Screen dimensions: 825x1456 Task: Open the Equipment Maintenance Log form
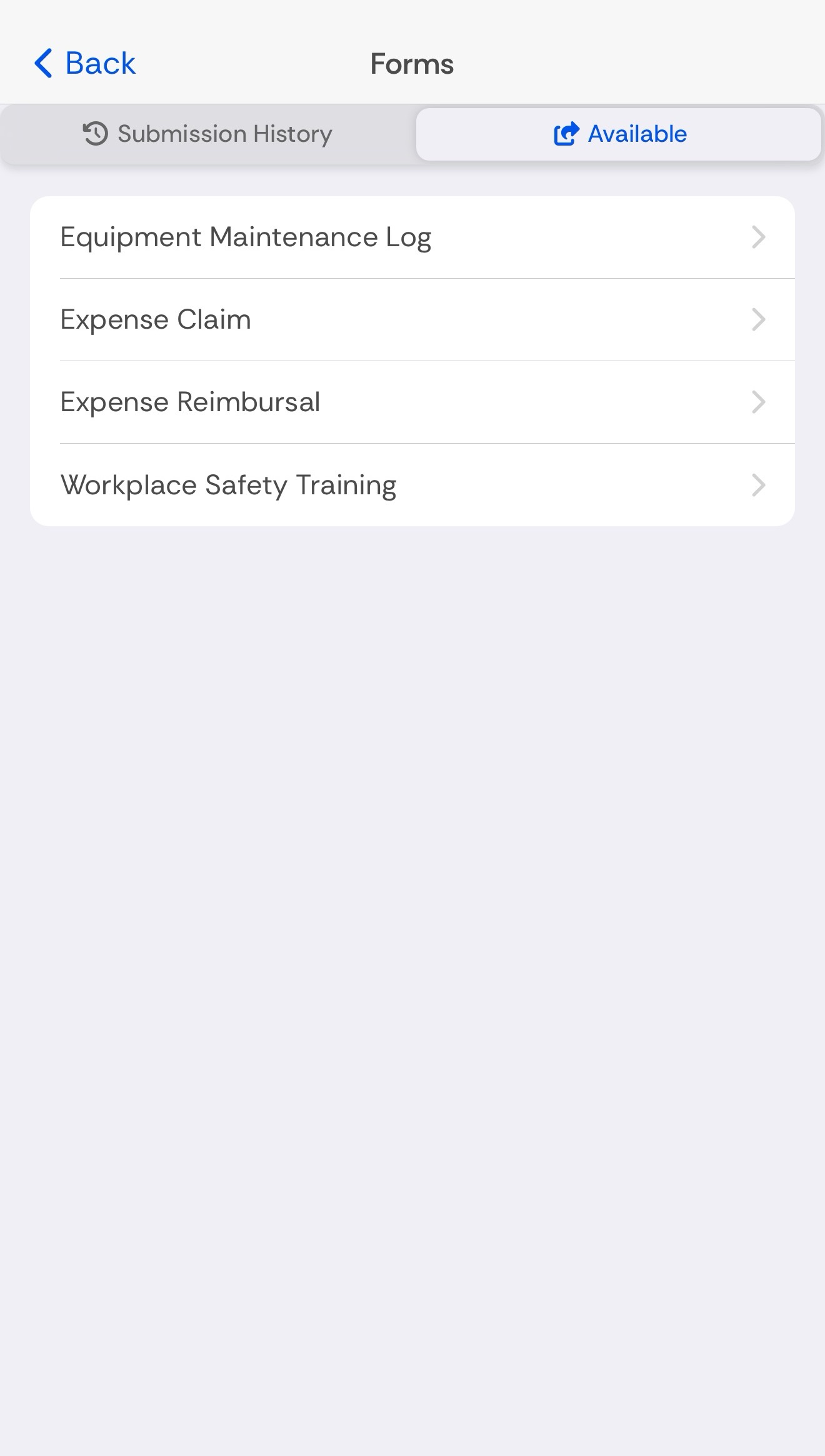point(412,237)
